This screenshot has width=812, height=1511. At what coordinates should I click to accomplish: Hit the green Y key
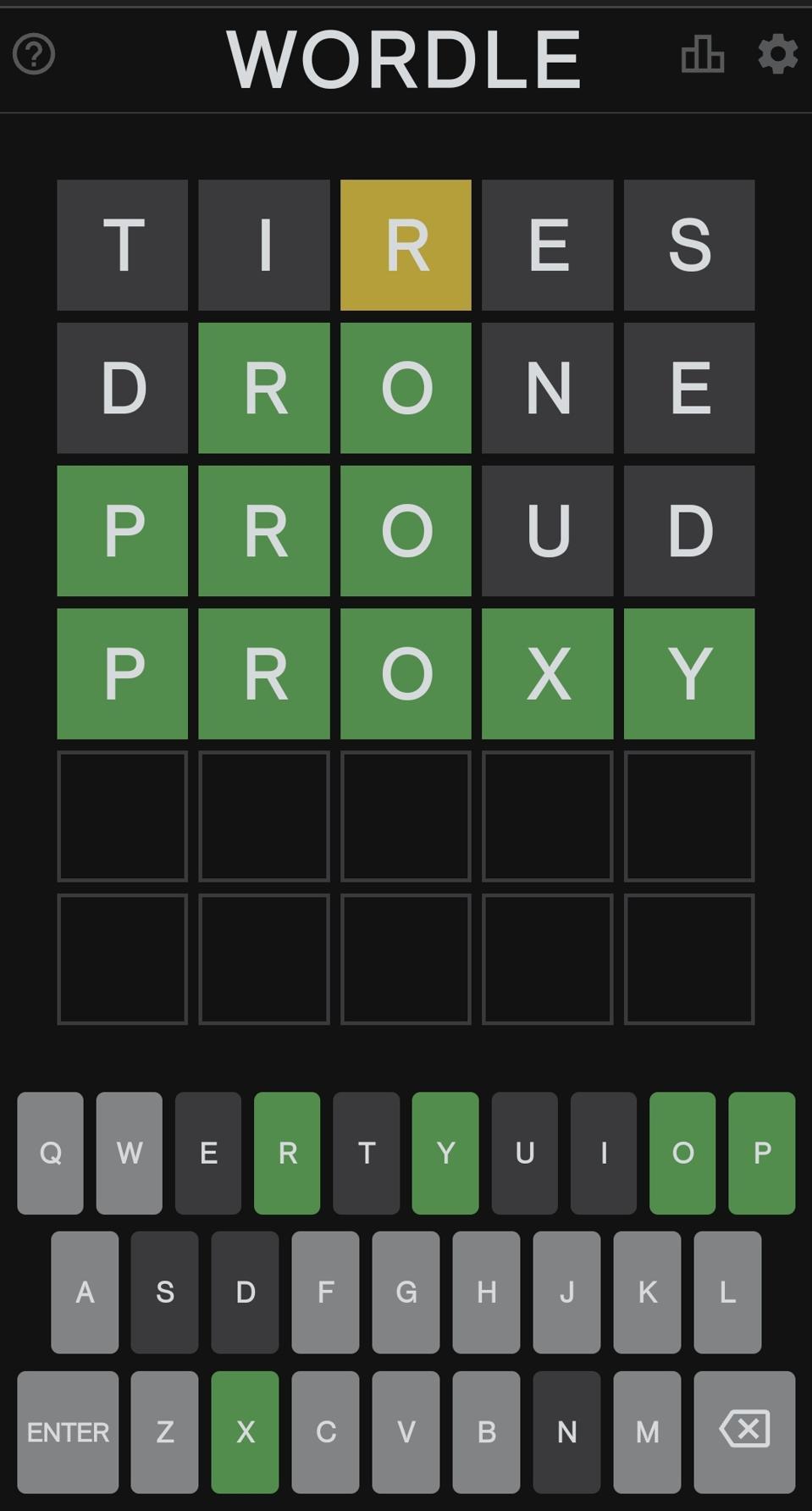pyautogui.click(x=445, y=1153)
